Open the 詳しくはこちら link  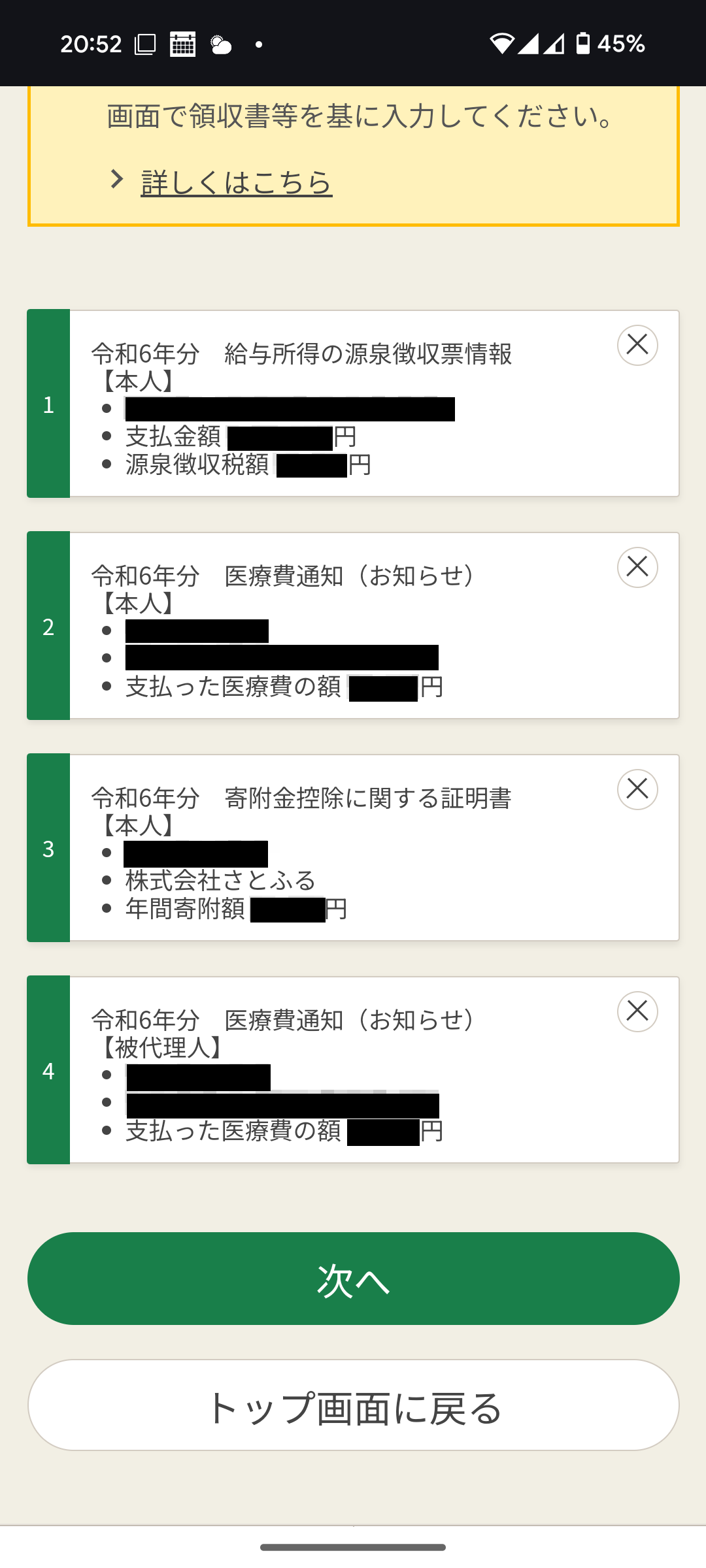tap(236, 182)
